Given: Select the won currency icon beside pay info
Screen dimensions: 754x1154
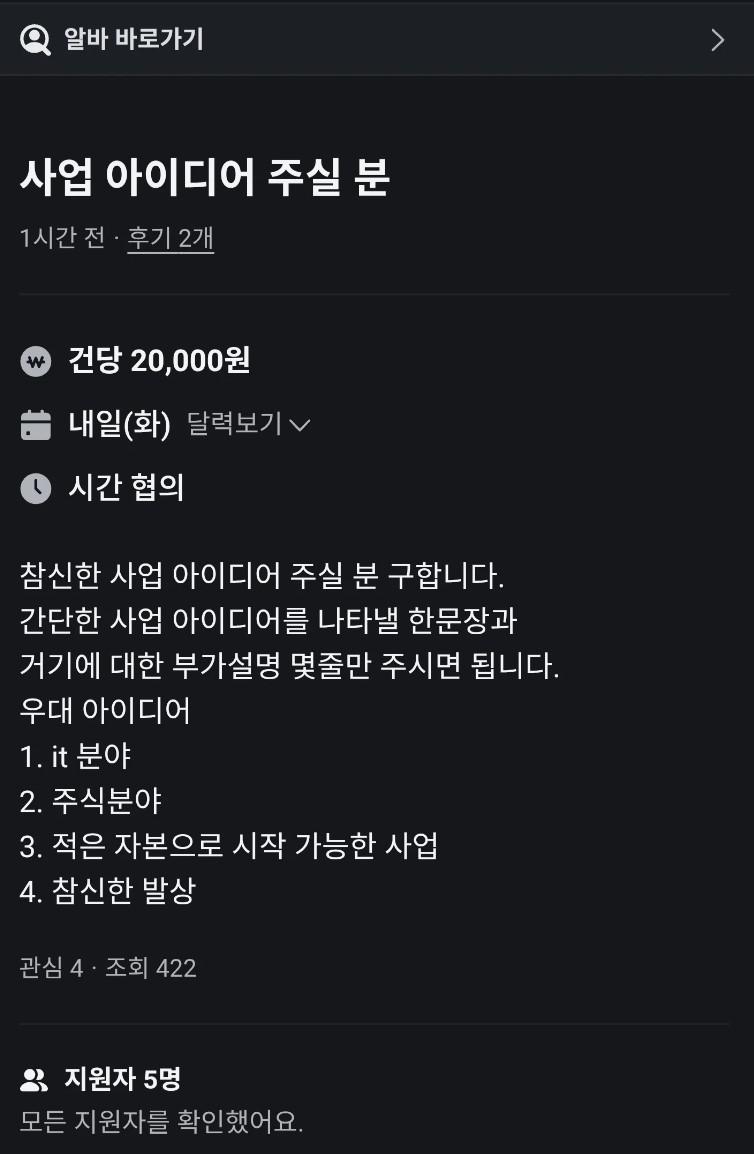Looking at the screenshot, I should click(36, 362).
